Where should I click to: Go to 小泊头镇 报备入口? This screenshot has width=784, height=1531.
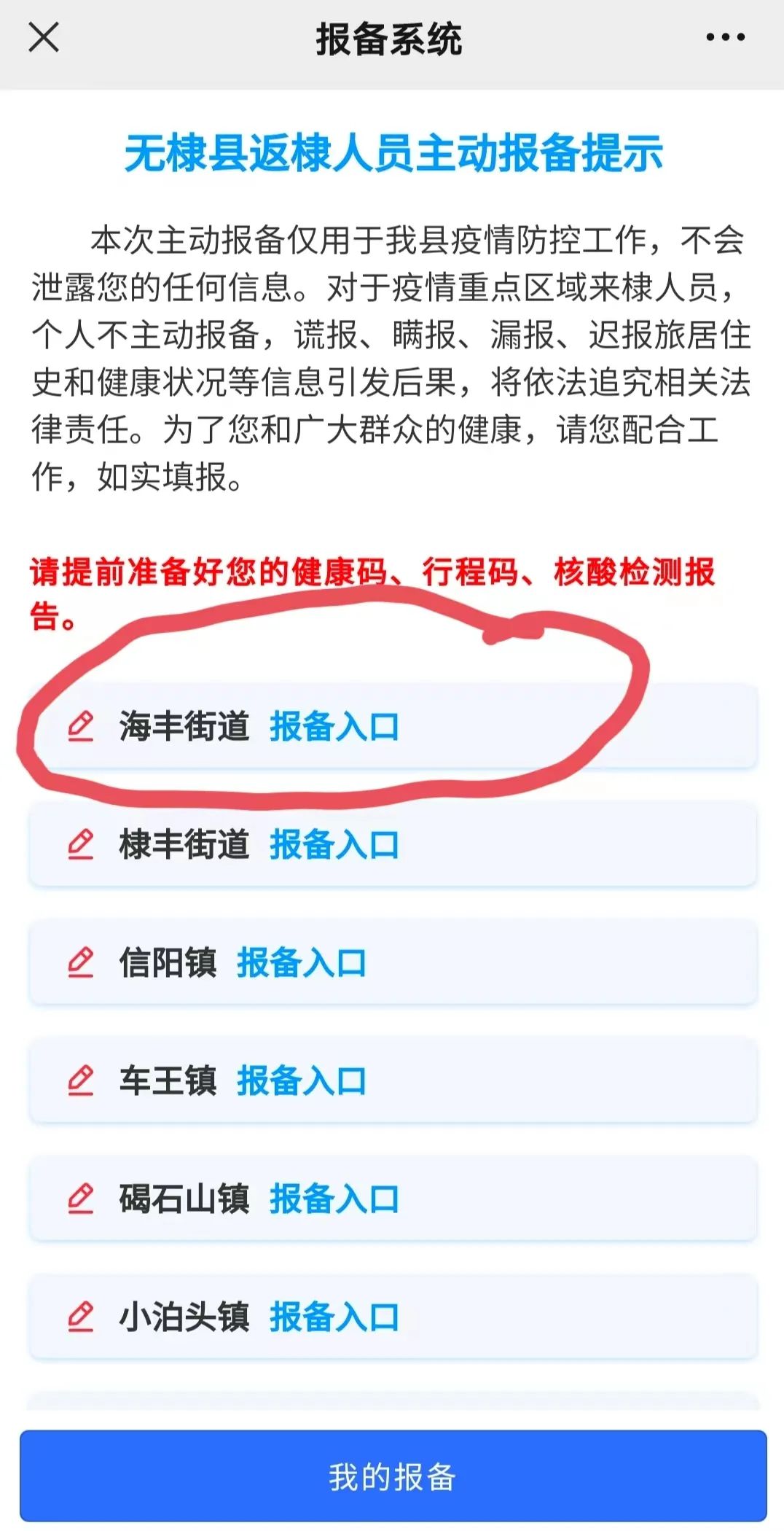click(334, 1317)
